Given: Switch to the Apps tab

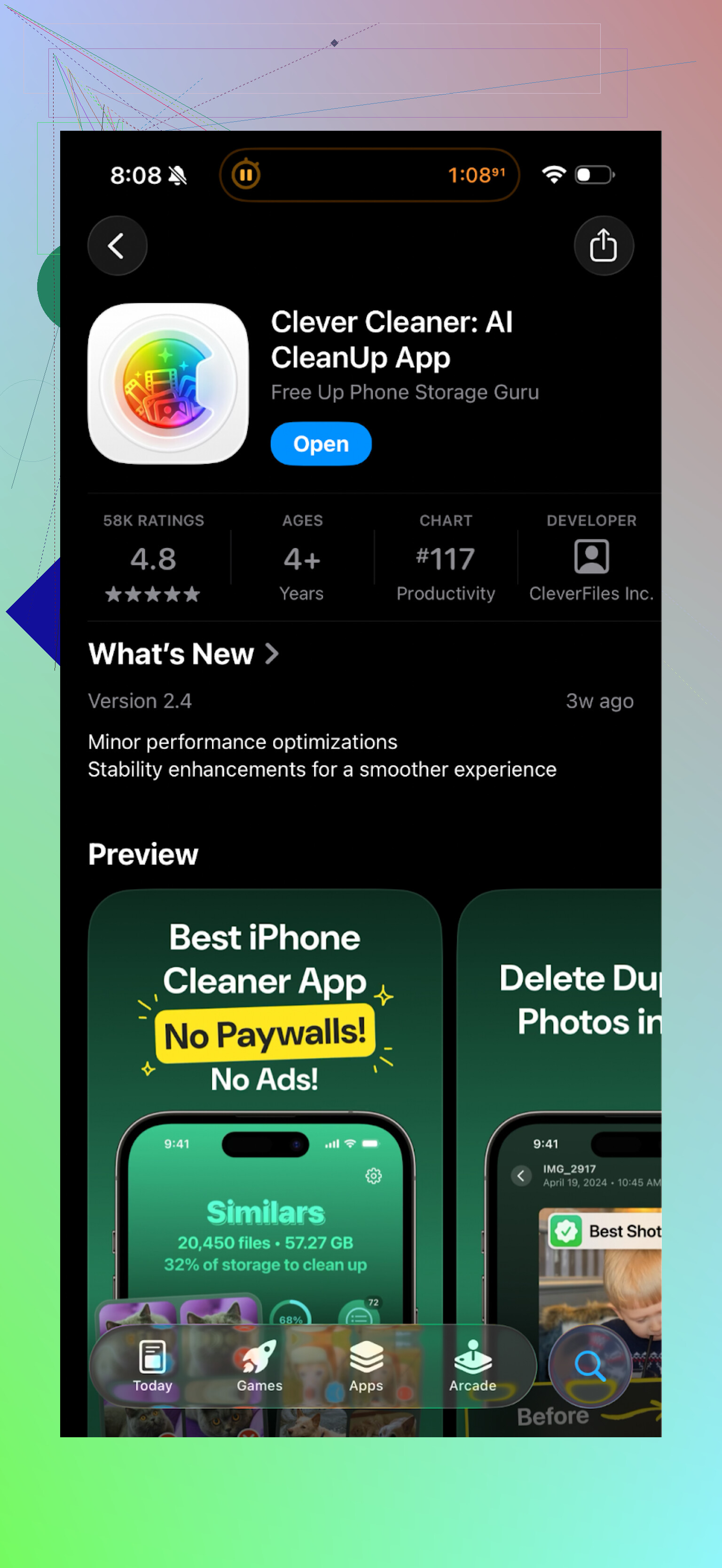Looking at the screenshot, I should [366, 1366].
